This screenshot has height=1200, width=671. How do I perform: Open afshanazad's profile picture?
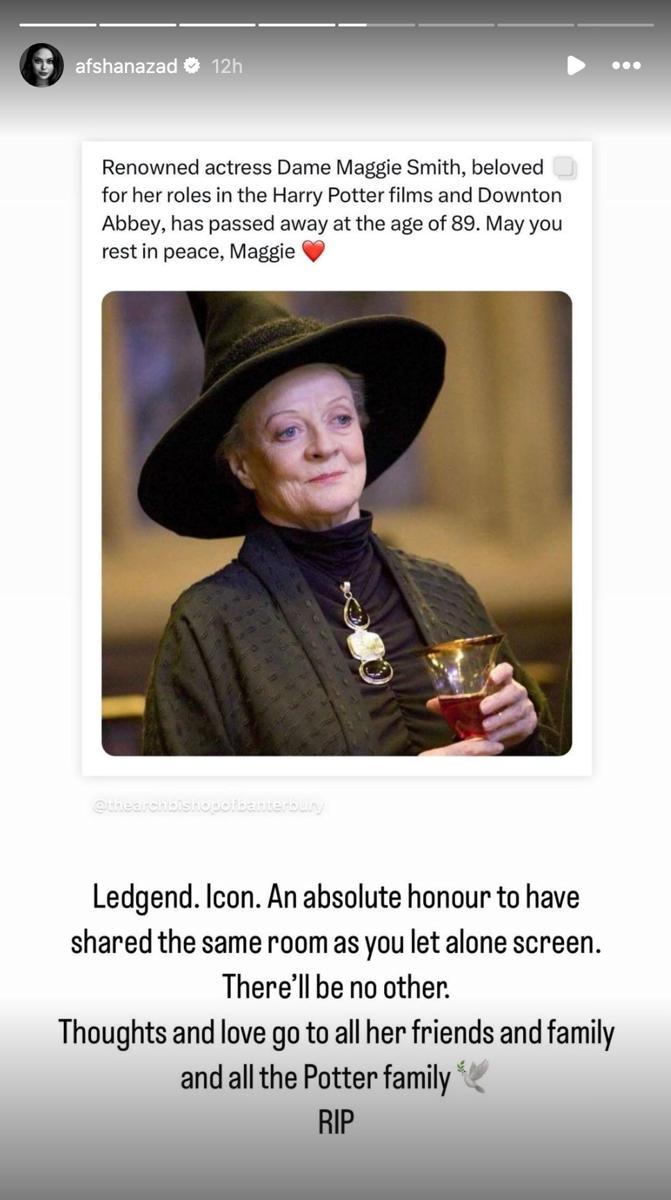tap(41, 65)
